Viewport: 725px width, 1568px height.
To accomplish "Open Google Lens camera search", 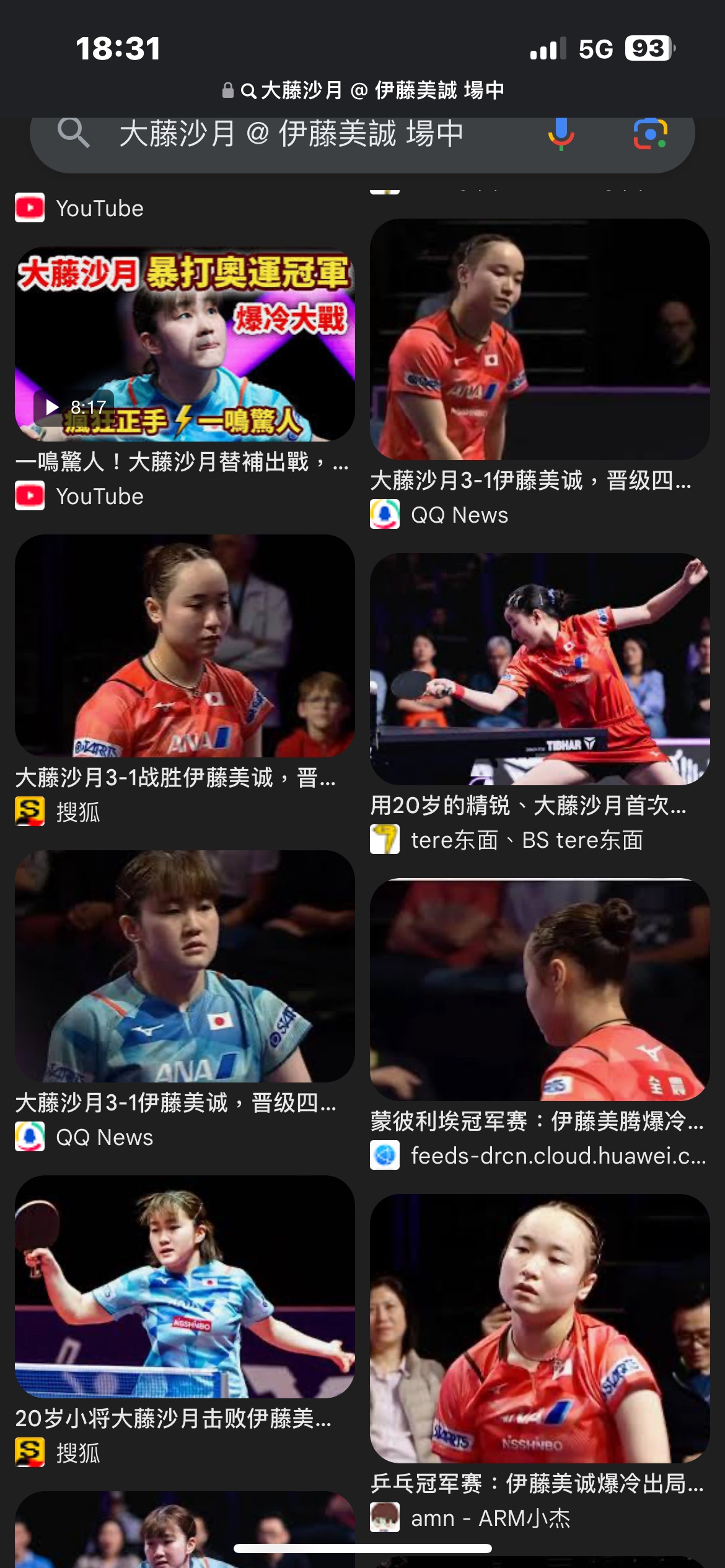I will point(650,134).
